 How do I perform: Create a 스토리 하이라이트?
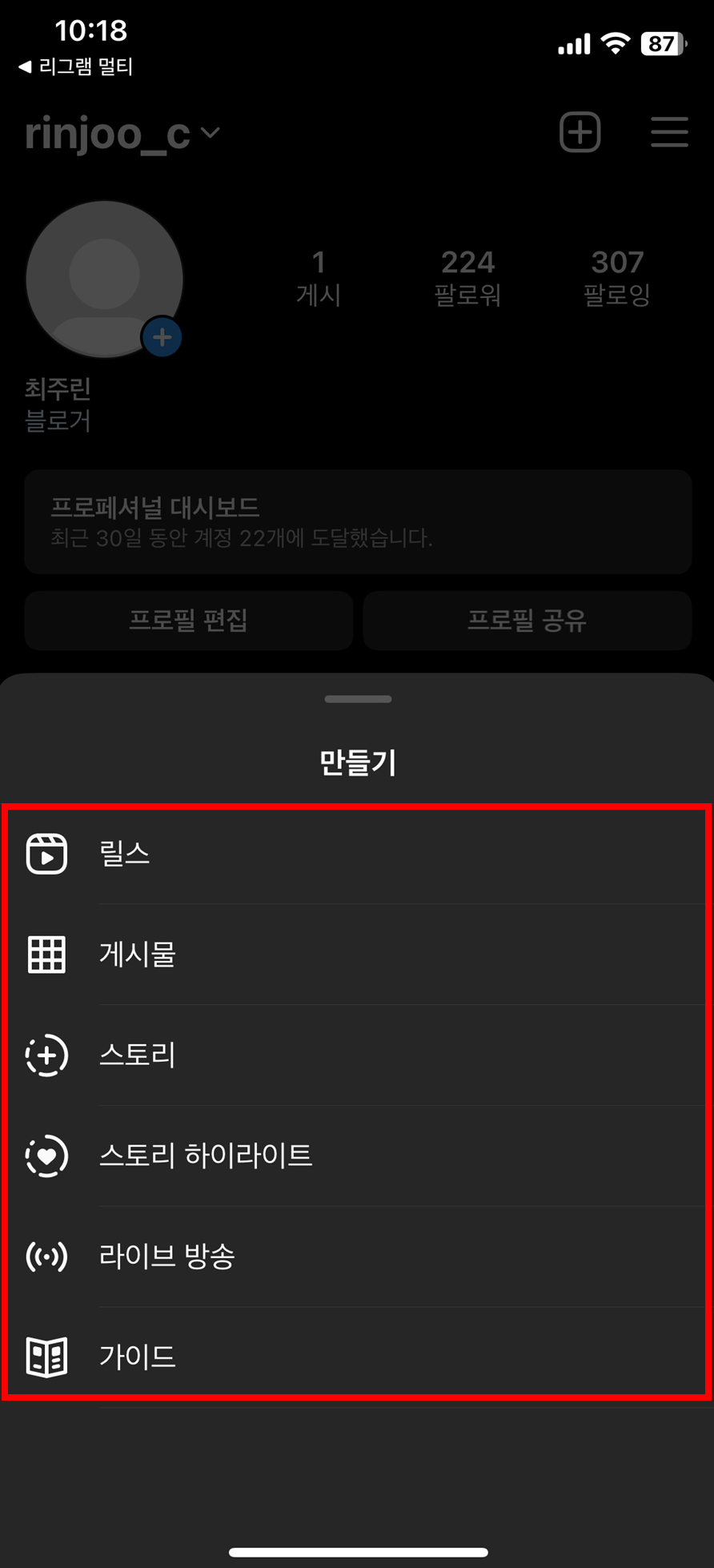tap(357, 1156)
